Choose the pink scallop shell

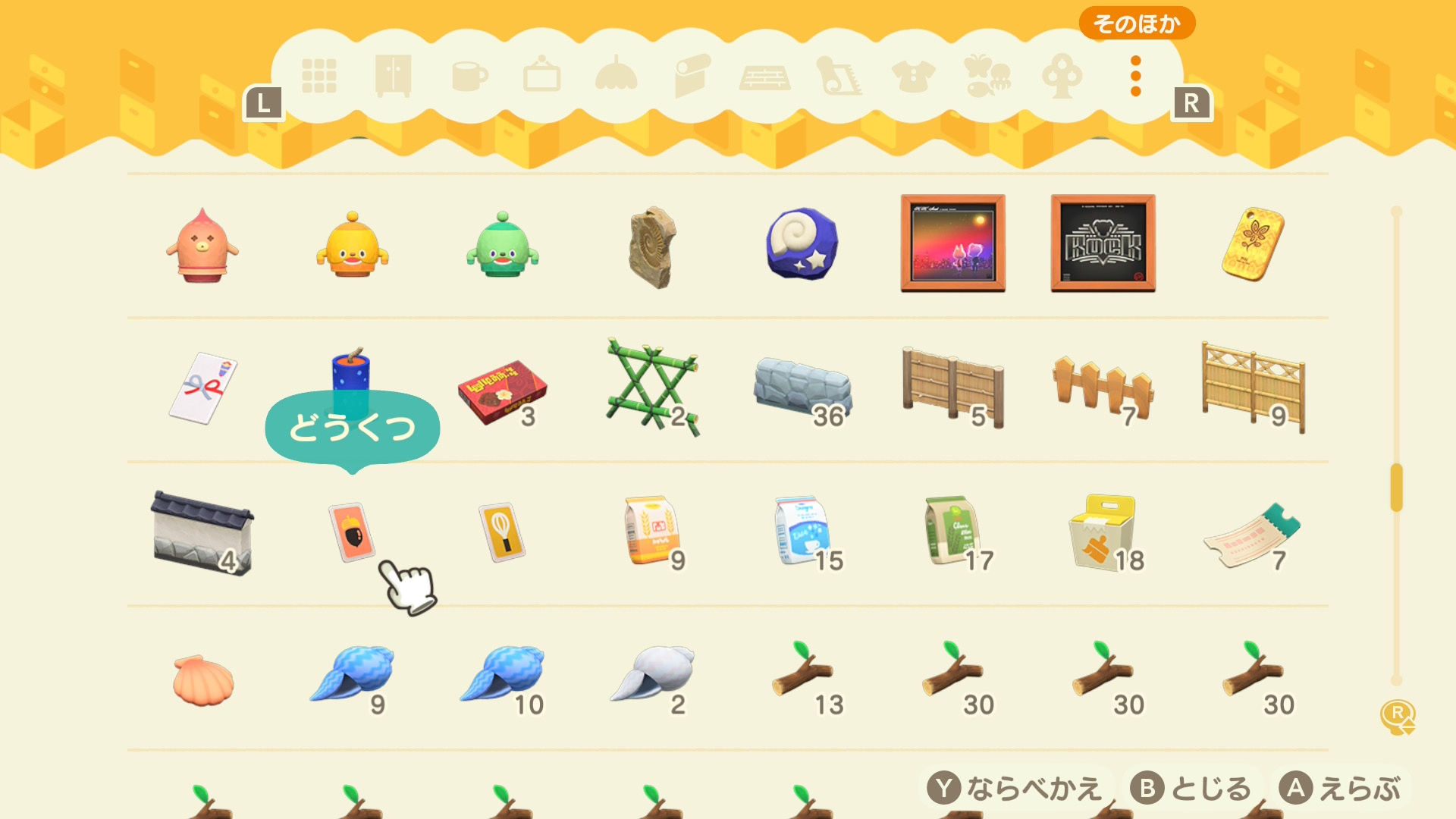202,679
